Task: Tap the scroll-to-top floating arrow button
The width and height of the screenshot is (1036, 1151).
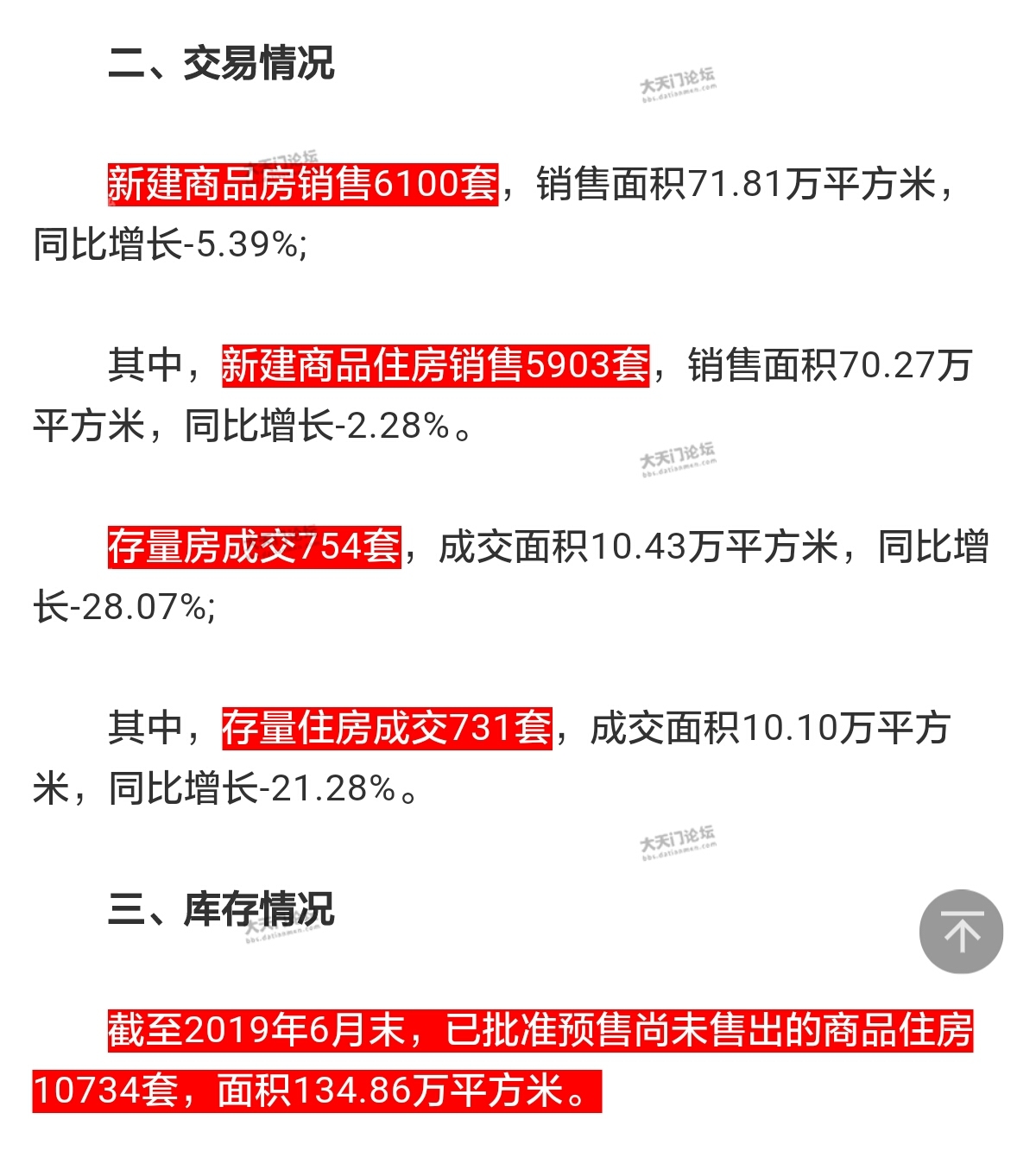Action: (961, 932)
